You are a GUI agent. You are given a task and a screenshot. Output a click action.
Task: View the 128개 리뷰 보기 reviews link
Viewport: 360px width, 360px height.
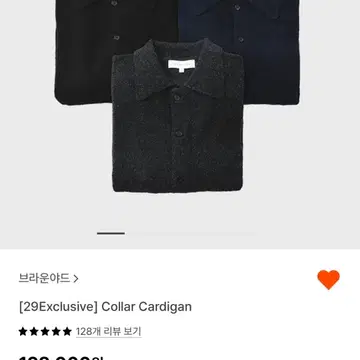pyautogui.click(x=109, y=332)
